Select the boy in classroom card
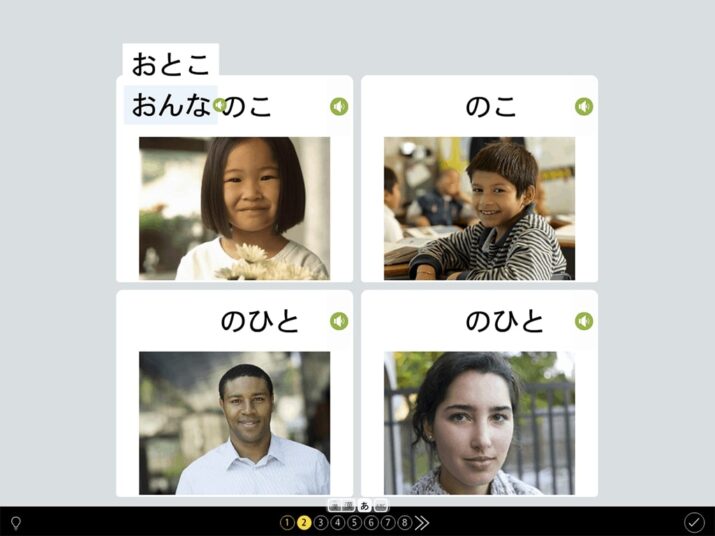715x536 pixels. pyautogui.click(x=479, y=208)
